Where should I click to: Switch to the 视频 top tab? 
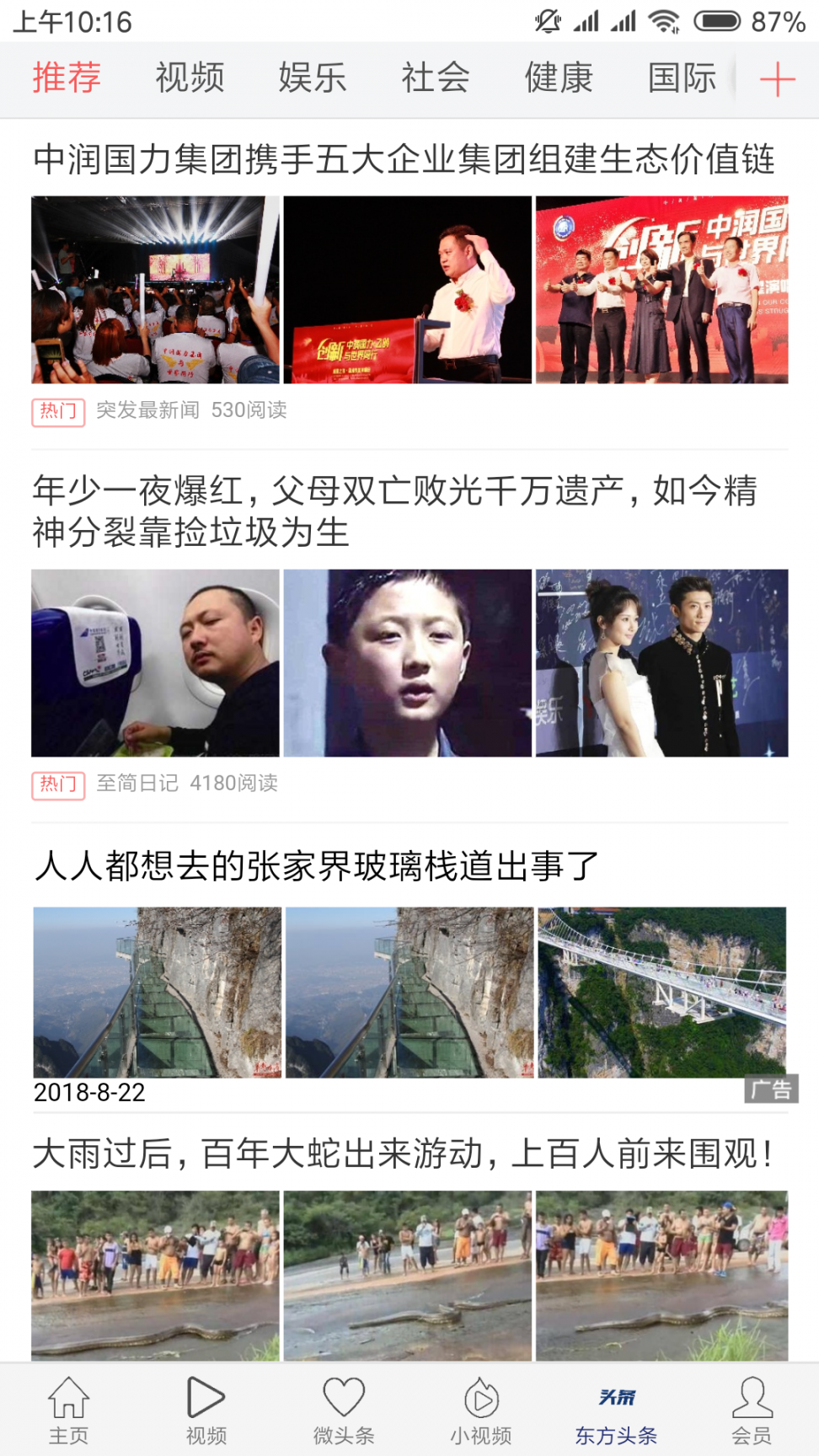190,78
